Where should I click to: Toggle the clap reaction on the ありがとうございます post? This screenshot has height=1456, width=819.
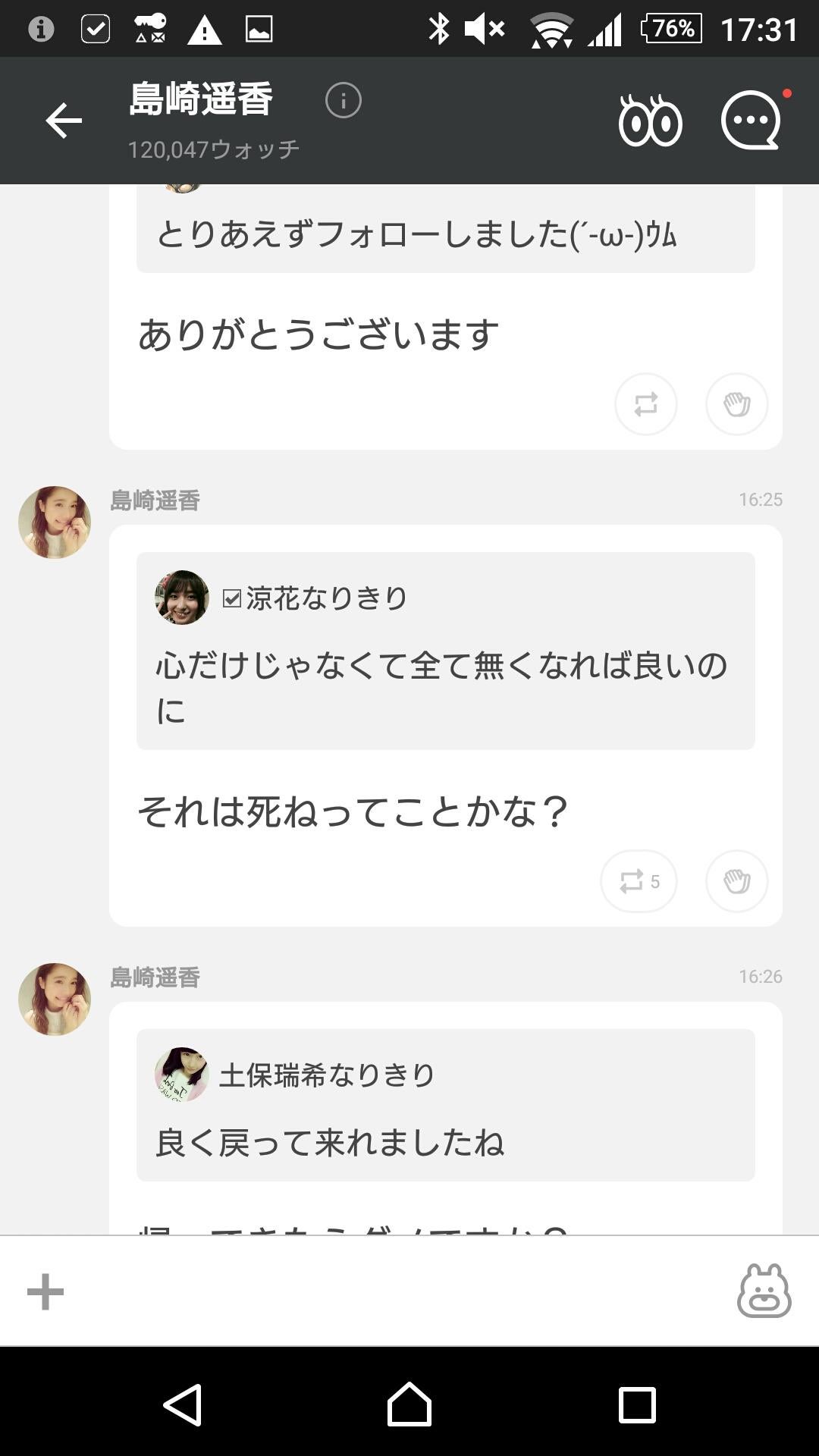pyautogui.click(x=736, y=405)
